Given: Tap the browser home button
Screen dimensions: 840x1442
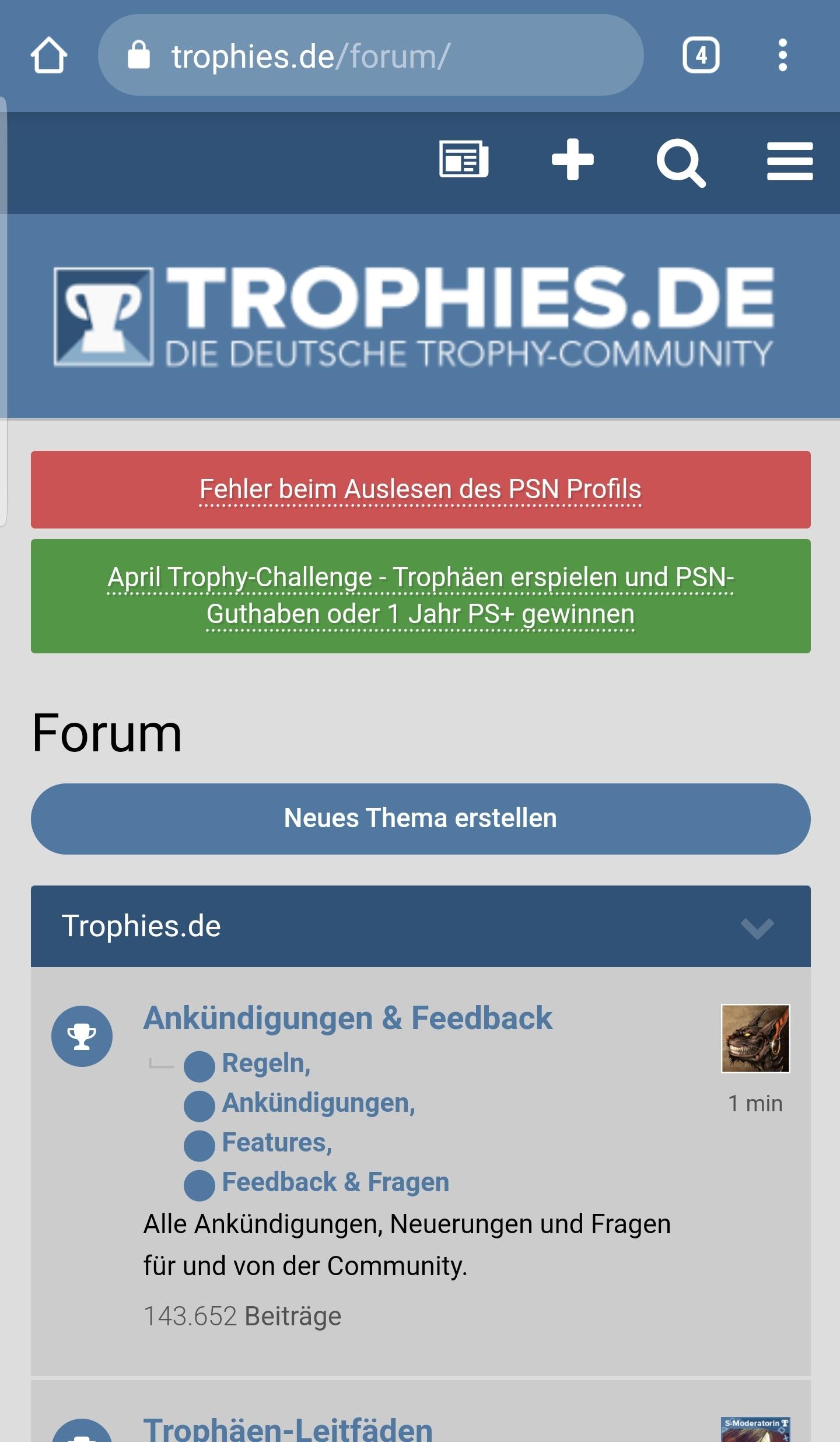Looking at the screenshot, I should [49, 55].
